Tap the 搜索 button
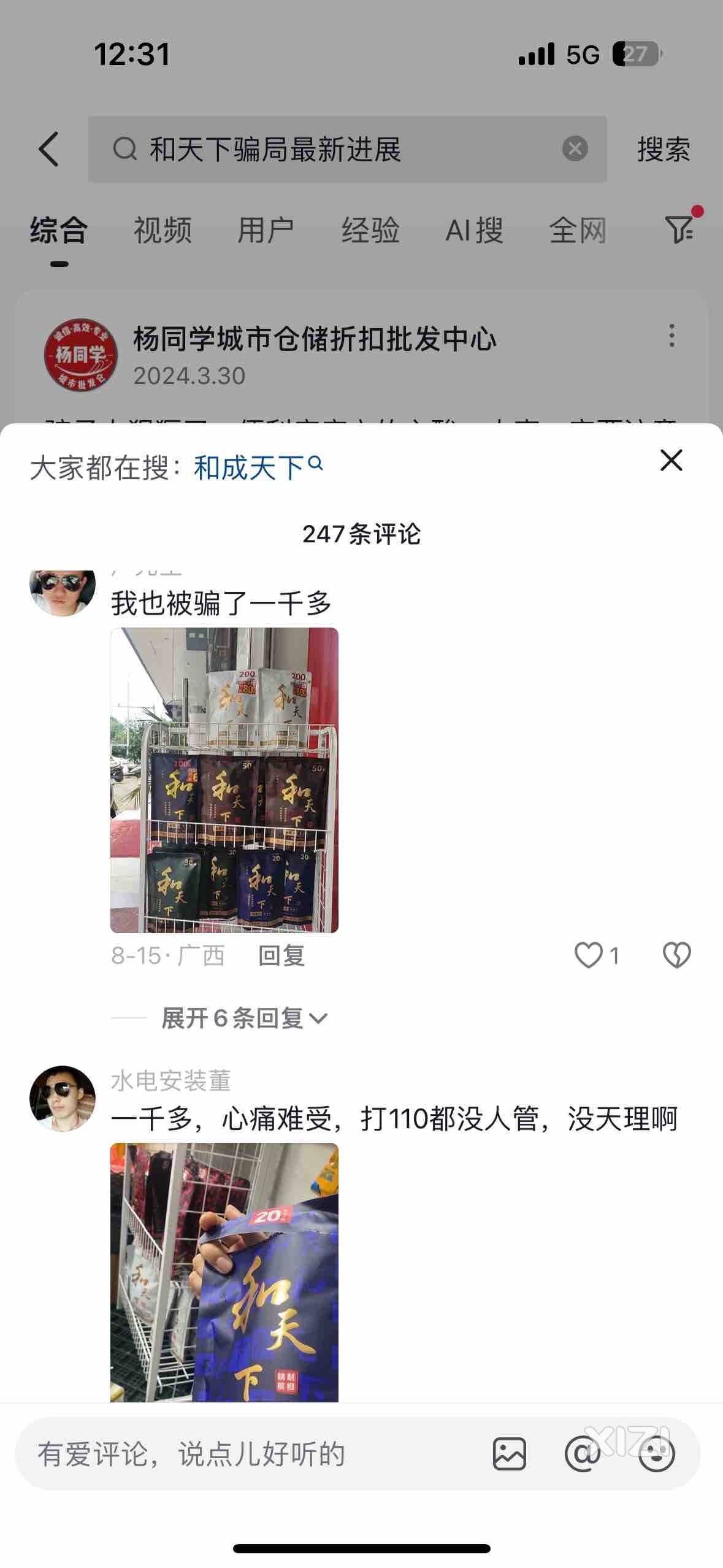Screen dimensions: 723x1568 (664, 149)
